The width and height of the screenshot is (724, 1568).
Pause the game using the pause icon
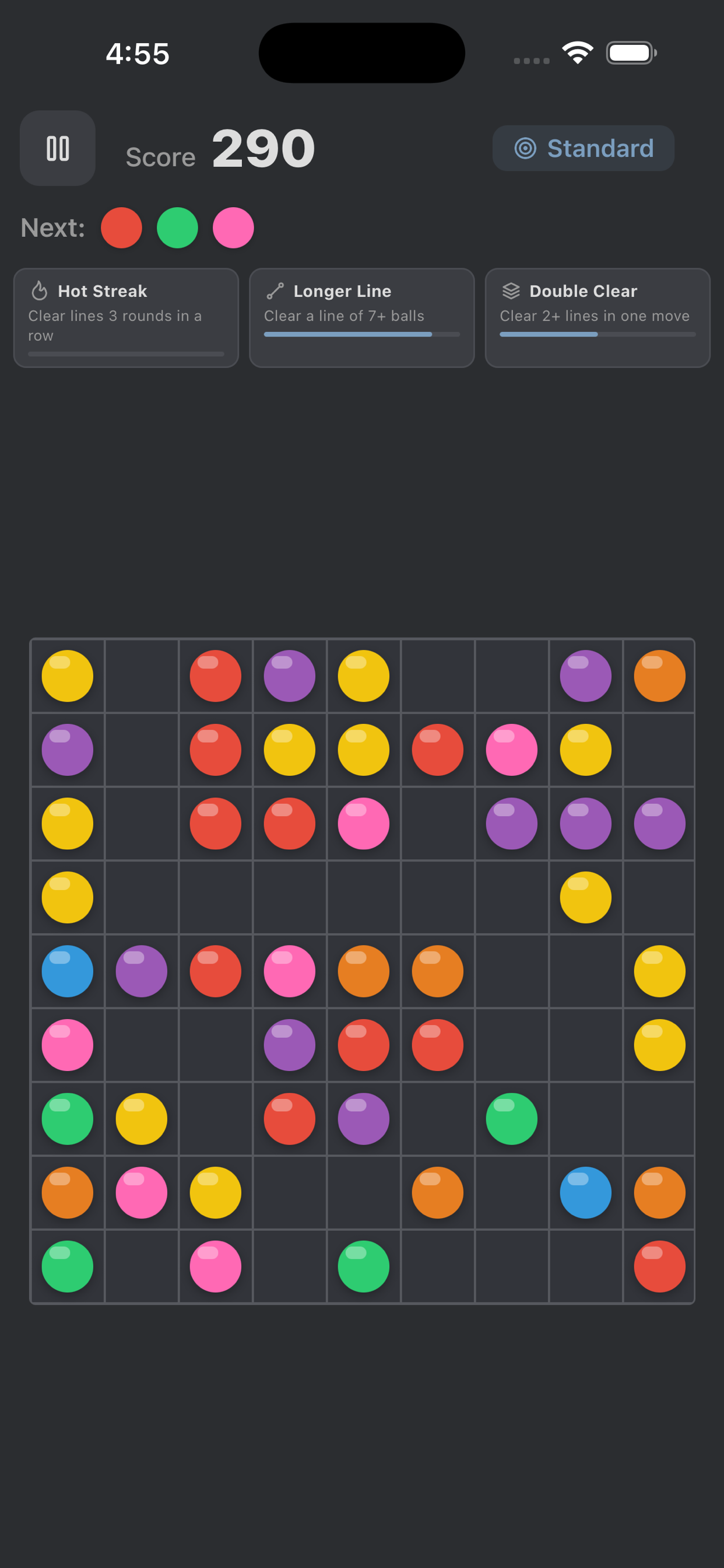pyautogui.click(x=58, y=148)
